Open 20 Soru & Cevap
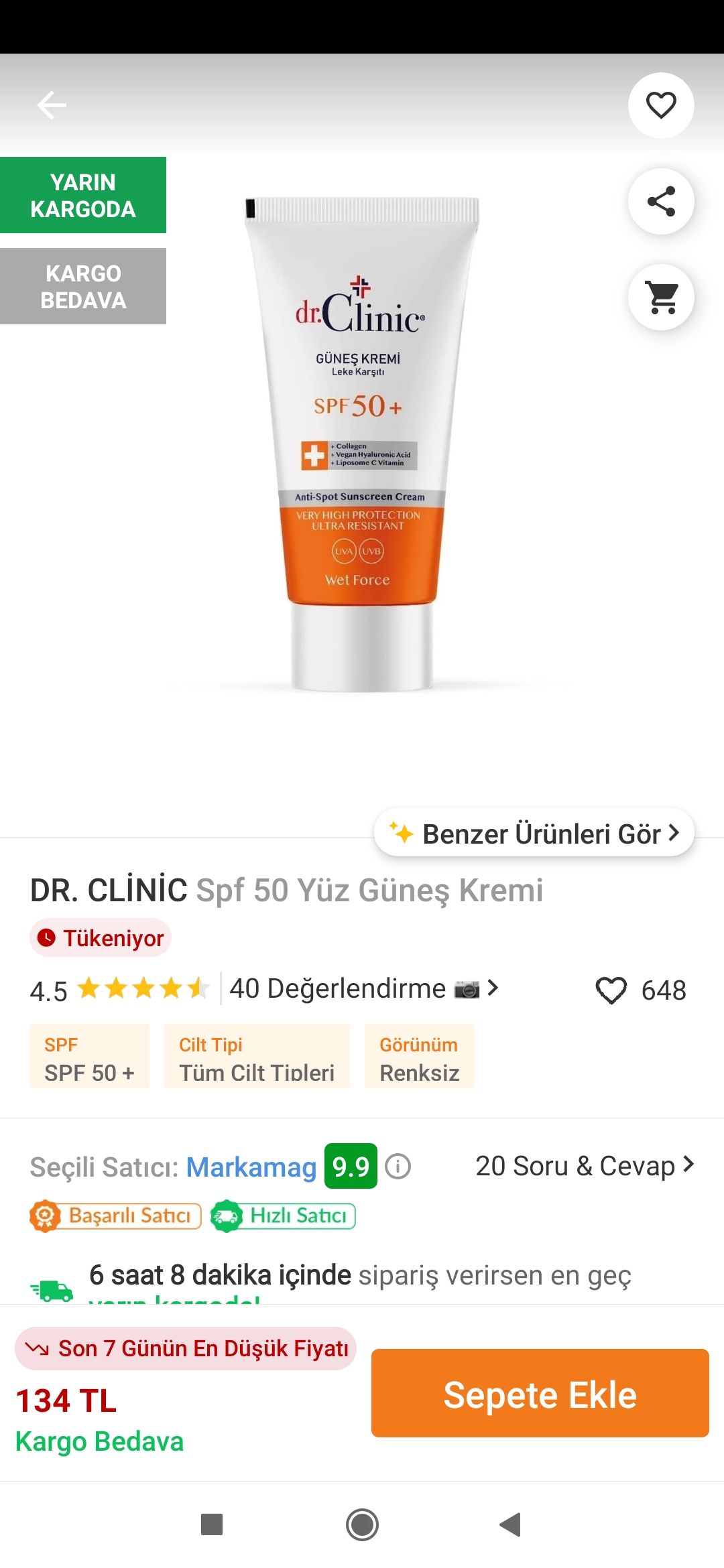 [x=585, y=1166]
